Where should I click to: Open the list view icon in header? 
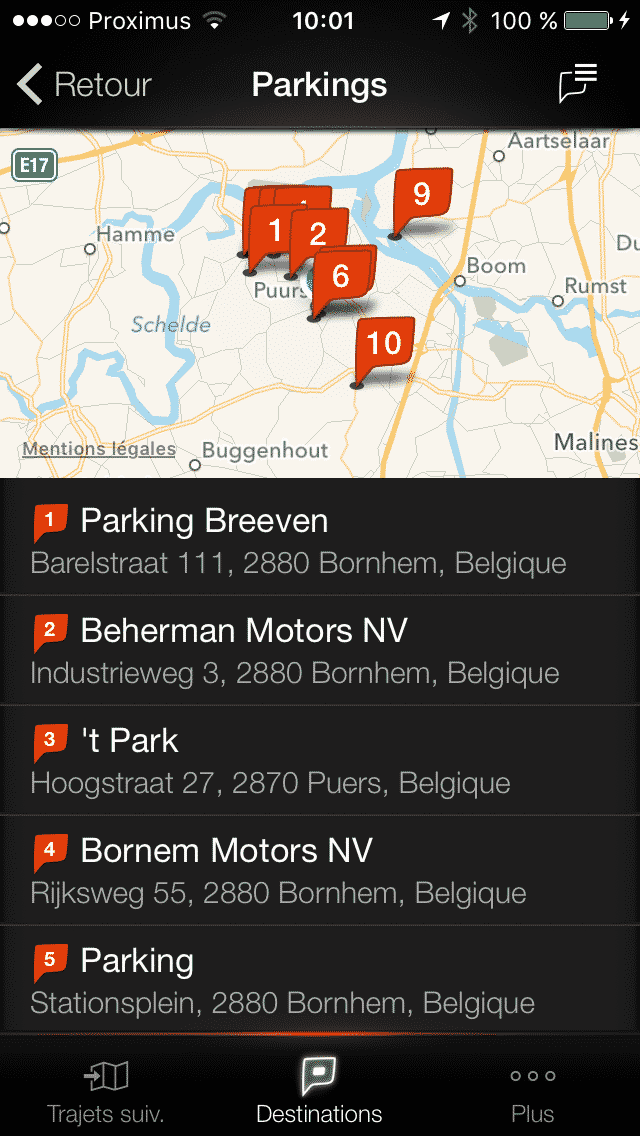[578, 83]
